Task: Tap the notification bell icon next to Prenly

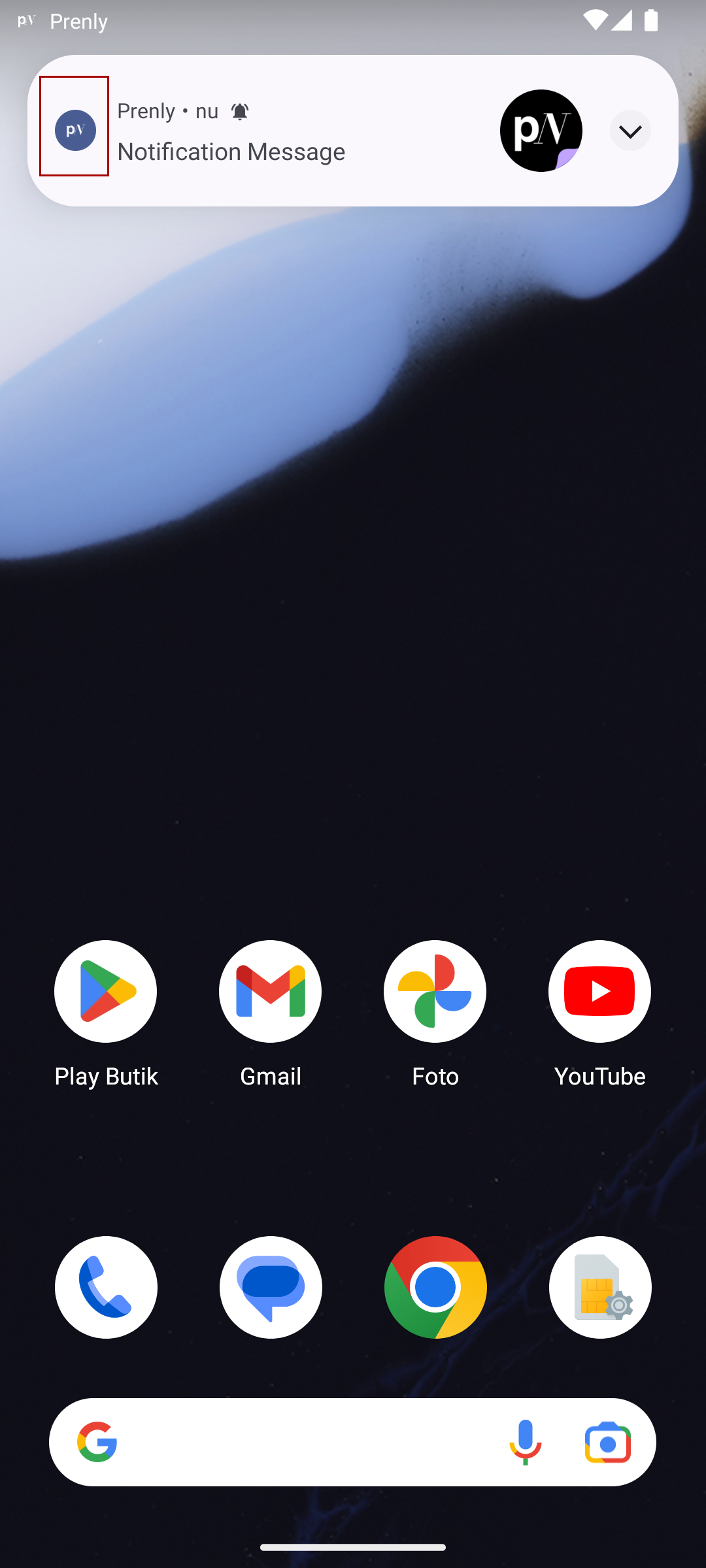Action: (x=240, y=111)
